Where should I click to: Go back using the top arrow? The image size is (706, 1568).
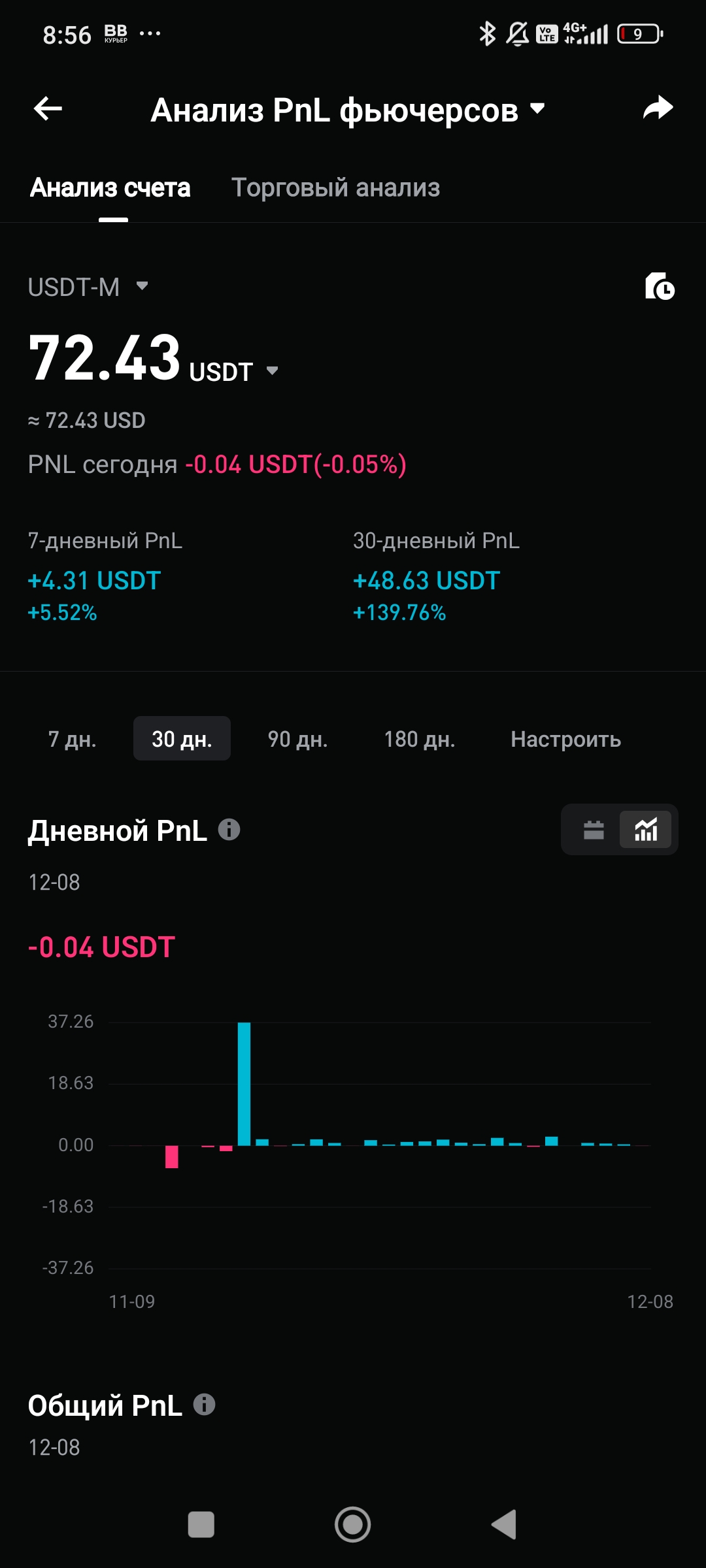(x=48, y=108)
